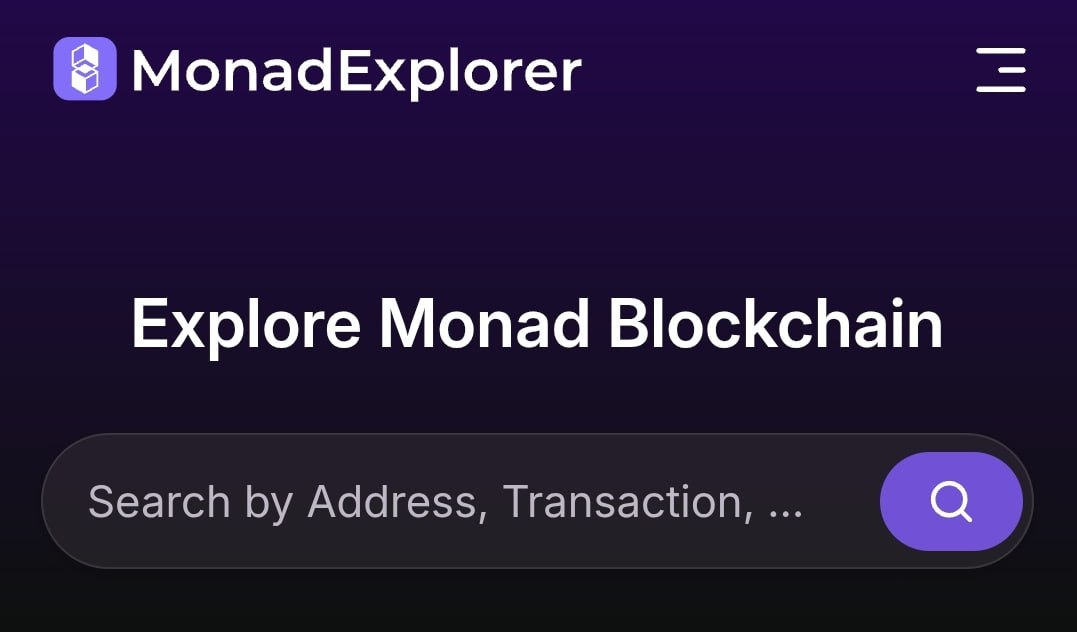1077x632 pixels.
Task: Tap the MonadExplorer home logo link
Action: click(317, 70)
